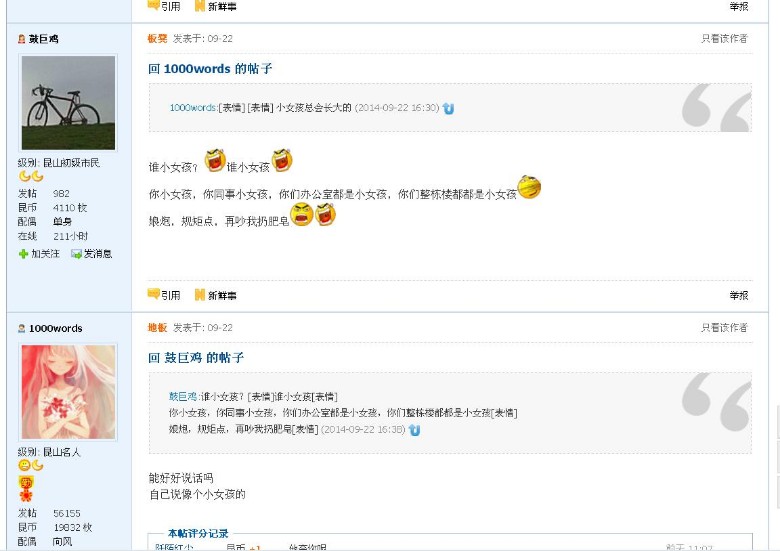780x551 pixels.
Task: Open the 回 1000words 的帖子 title link
Action: point(210,69)
